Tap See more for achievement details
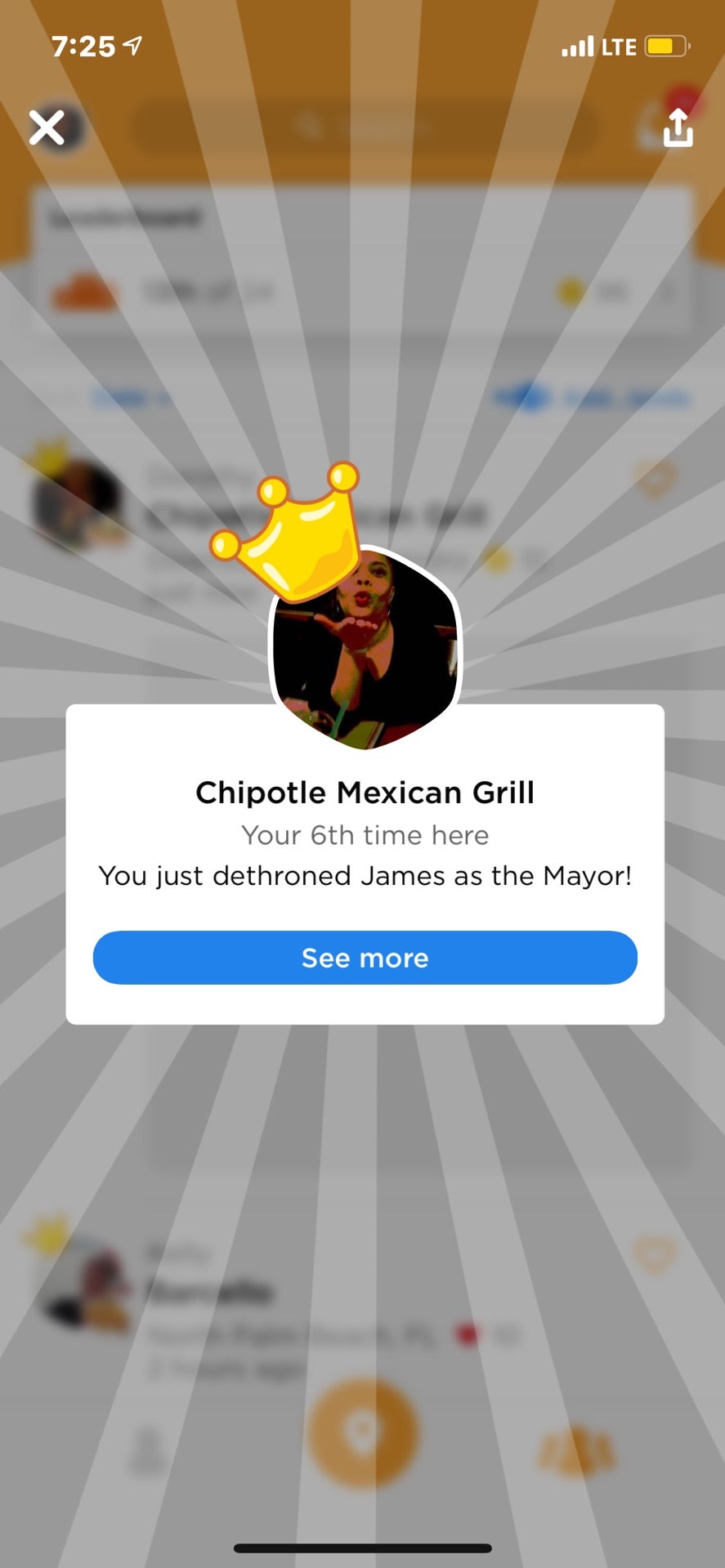725x1568 pixels. tap(364, 958)
